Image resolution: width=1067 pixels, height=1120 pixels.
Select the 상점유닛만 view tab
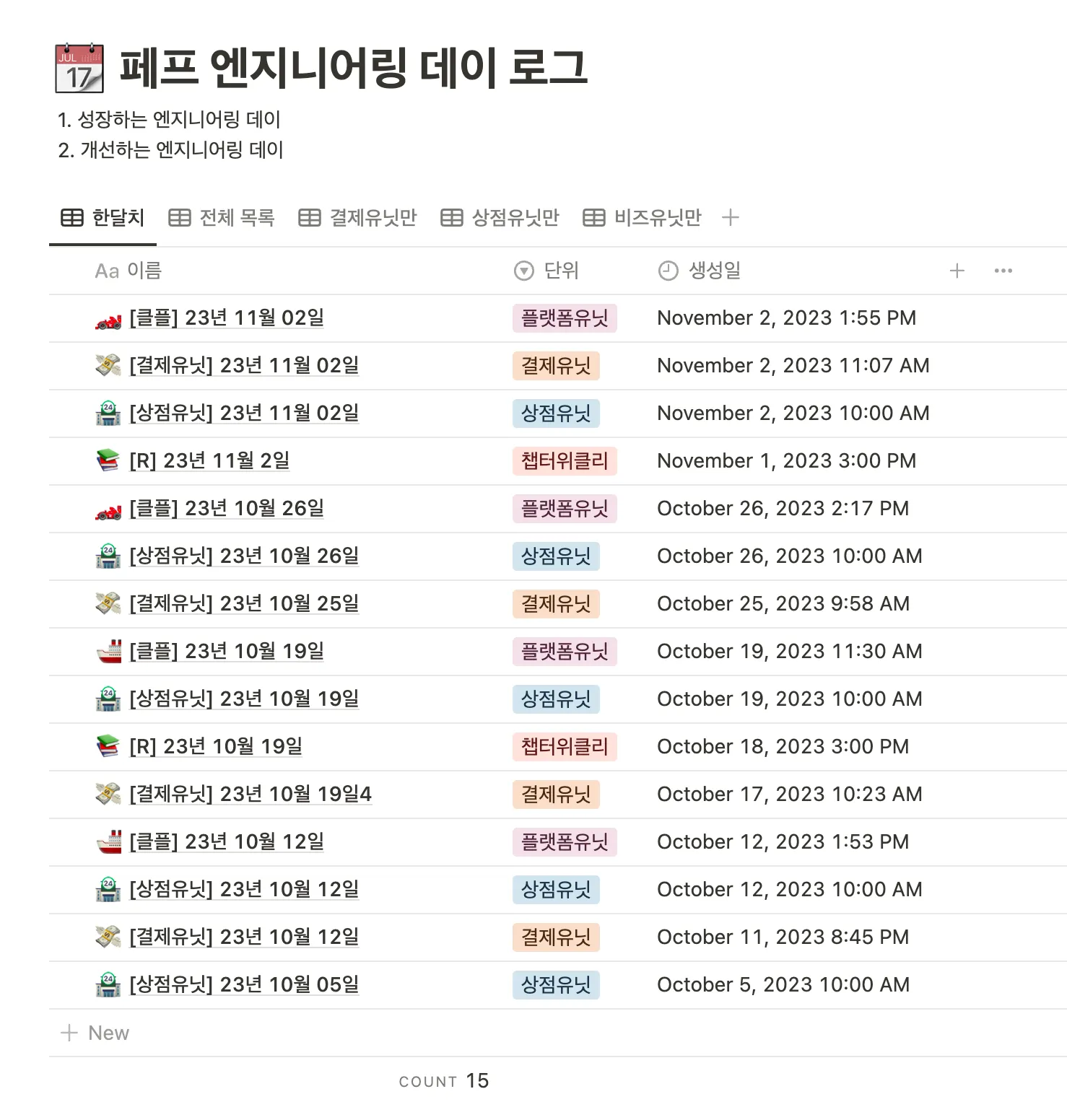[500, 217]
